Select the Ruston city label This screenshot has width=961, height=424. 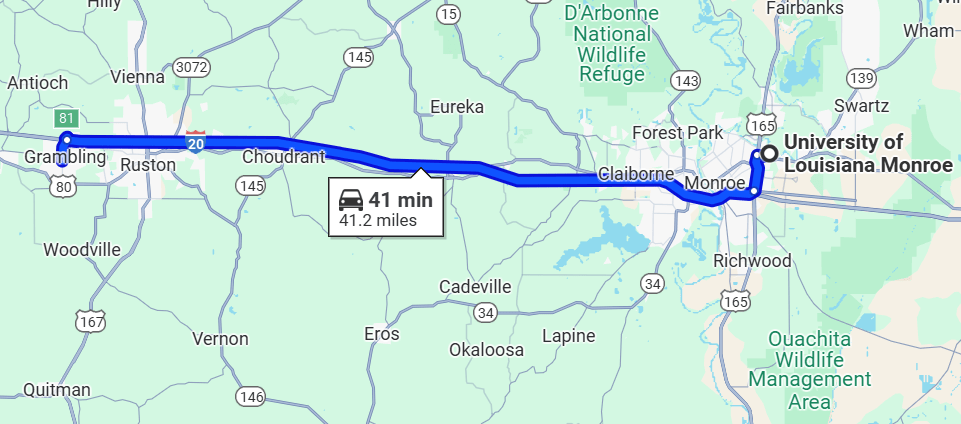click(x=147, y=165)
